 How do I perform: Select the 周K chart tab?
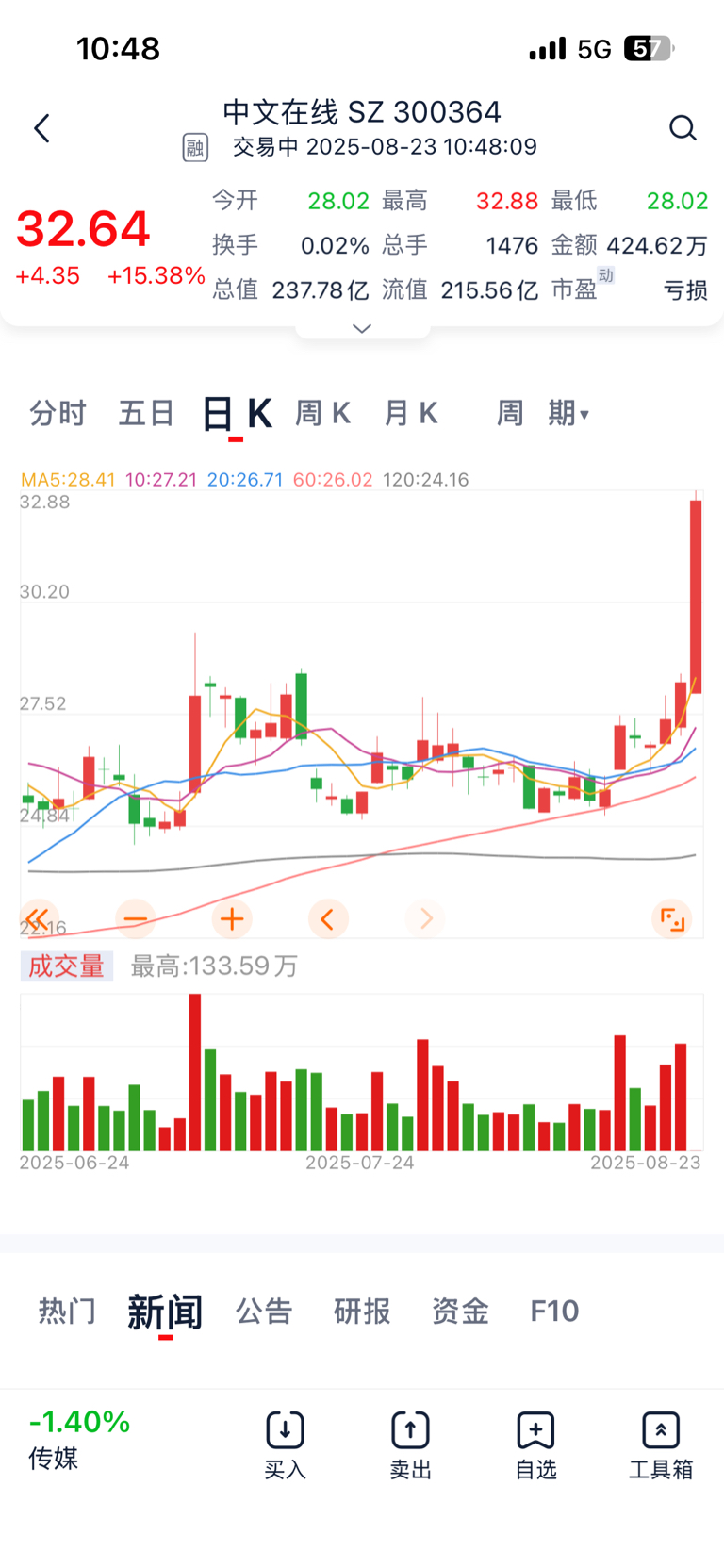pos(323,413)
